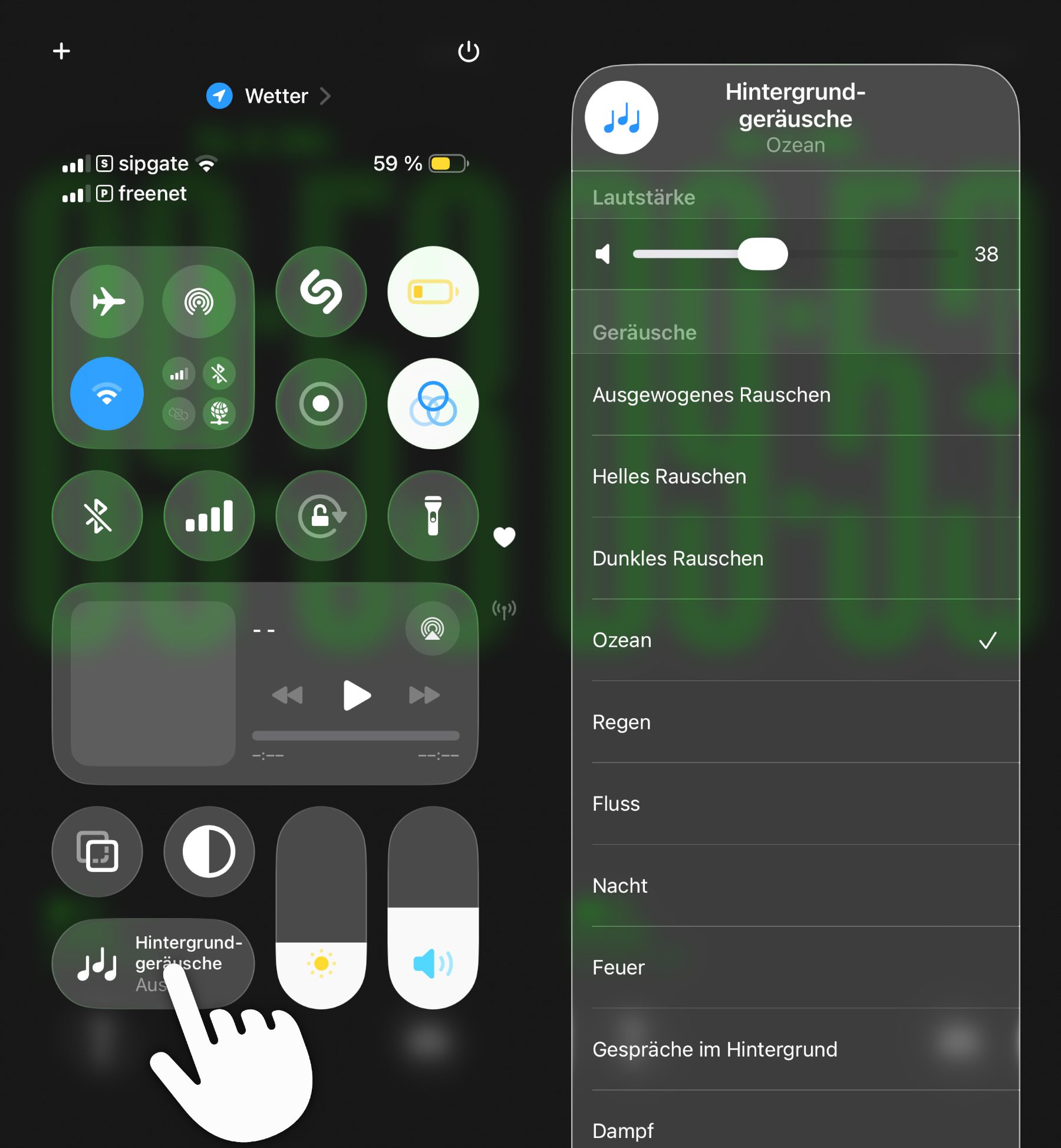This screenshot has height=1148, width=1061.
Task: Turn on the flashlight
Action: [433, 516]
